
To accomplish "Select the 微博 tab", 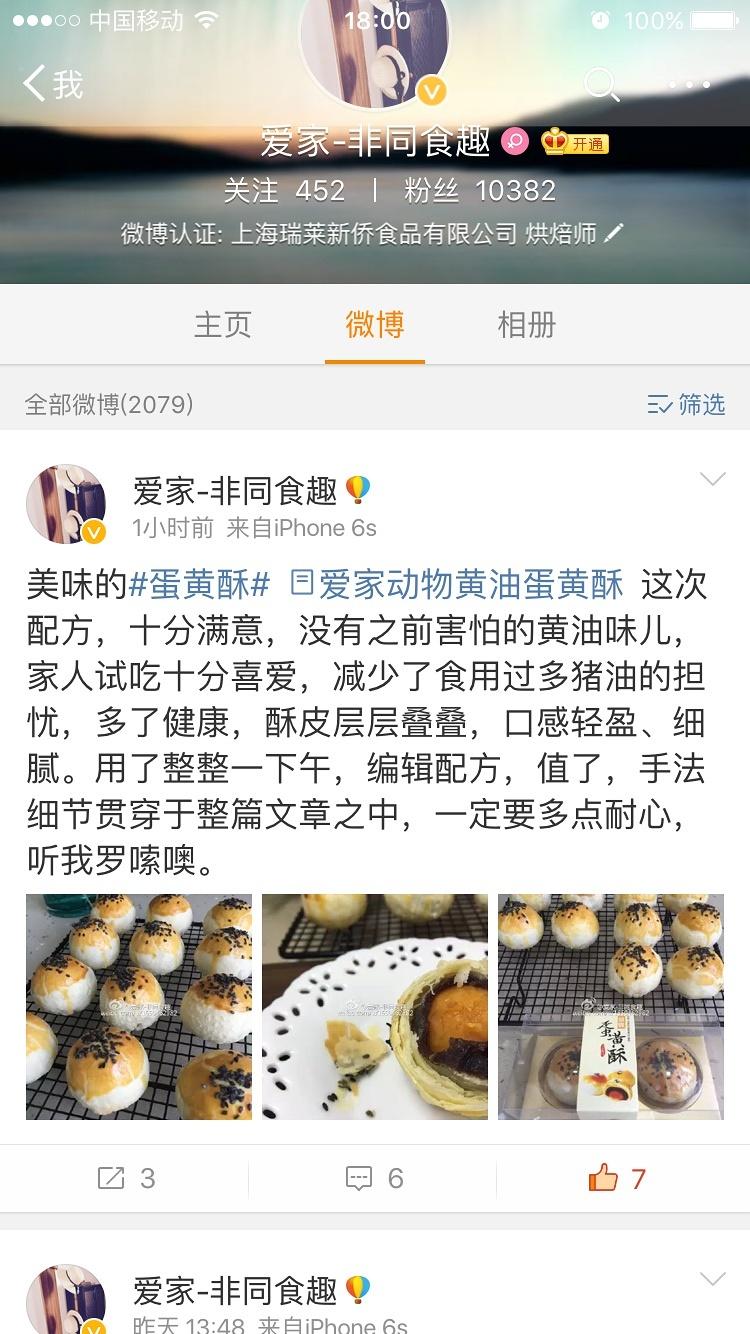I will (375, 325).
